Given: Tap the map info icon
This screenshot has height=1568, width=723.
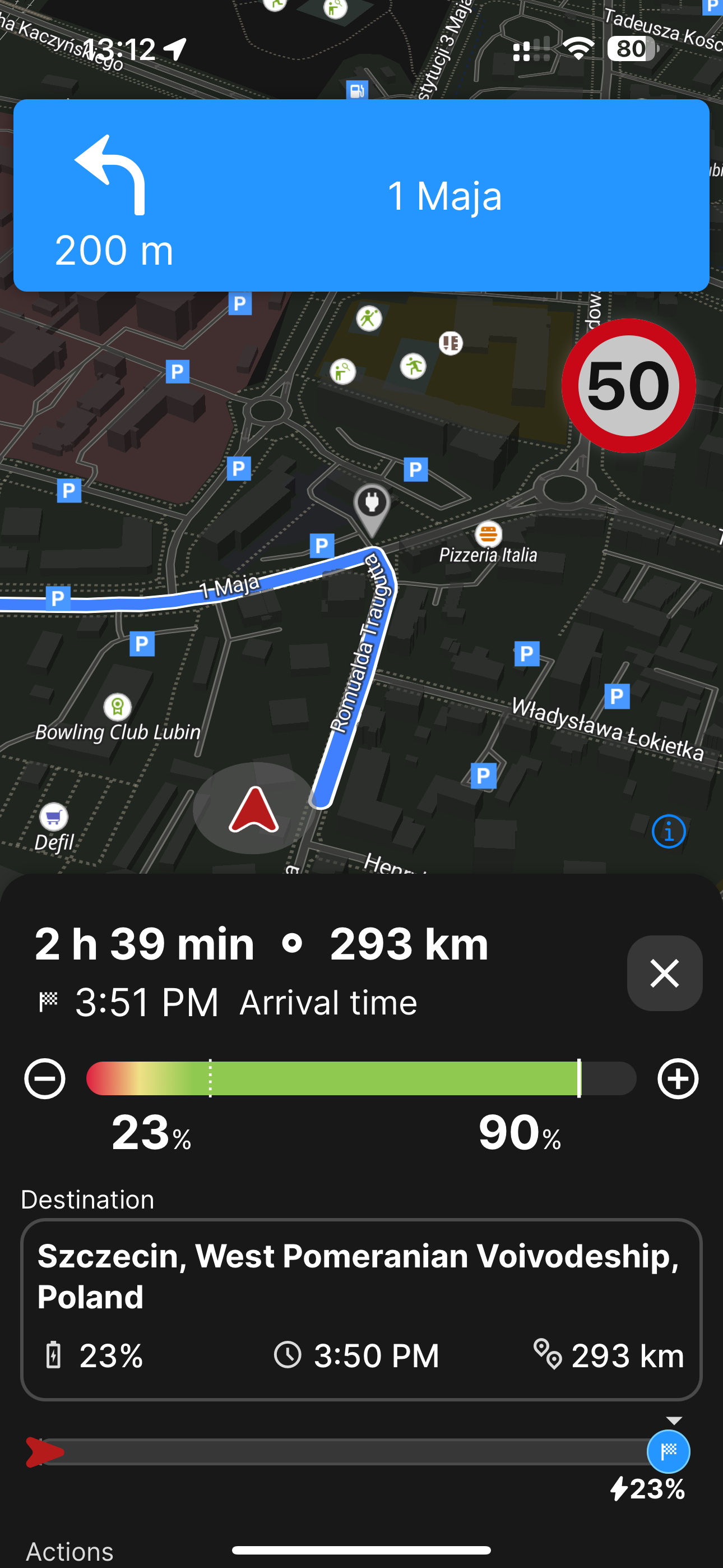Looking at the screenshot, I should click(668, 831).
